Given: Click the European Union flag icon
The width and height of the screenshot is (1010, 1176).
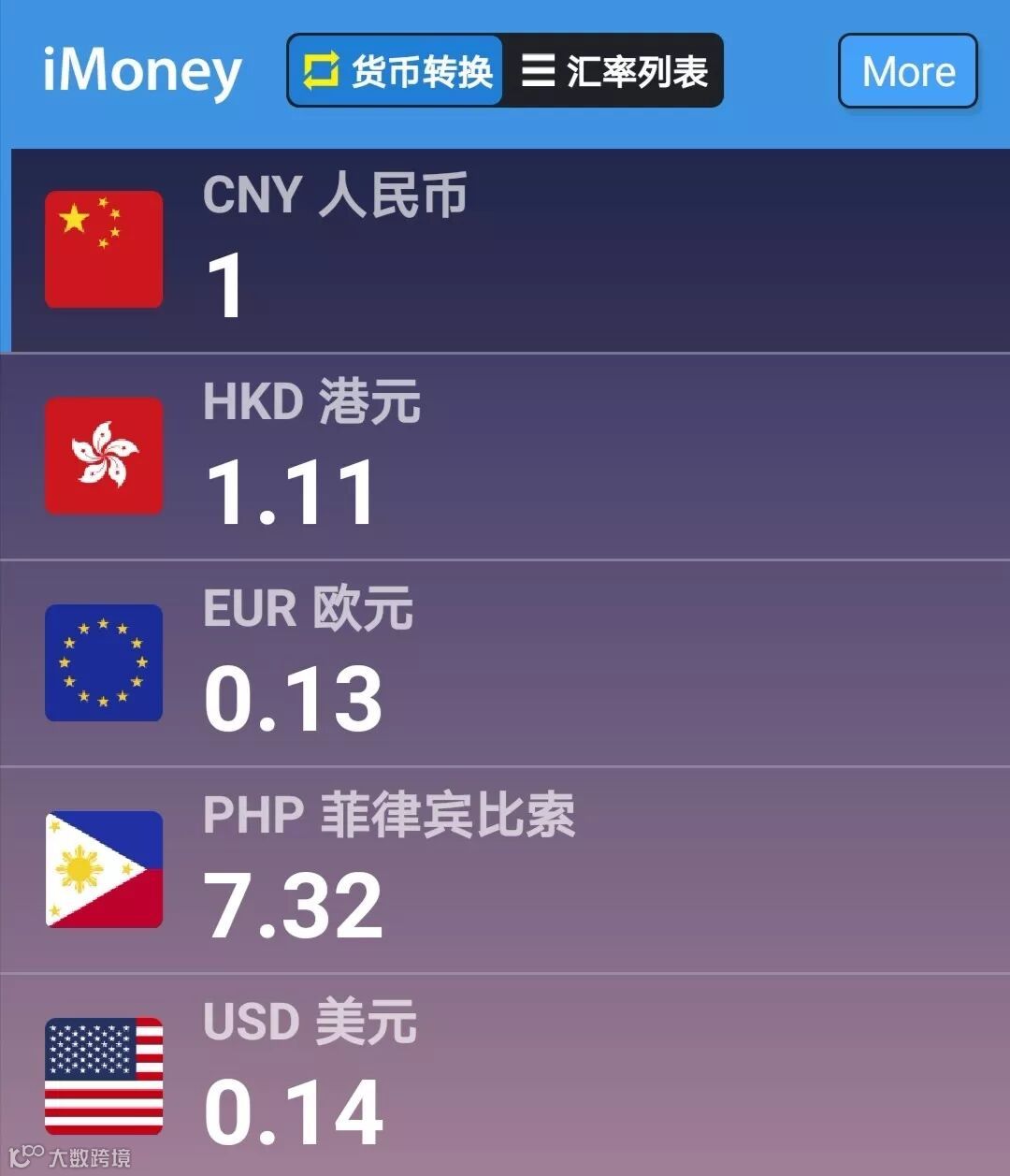Looking at the screenshot, I should pos(103,664).
